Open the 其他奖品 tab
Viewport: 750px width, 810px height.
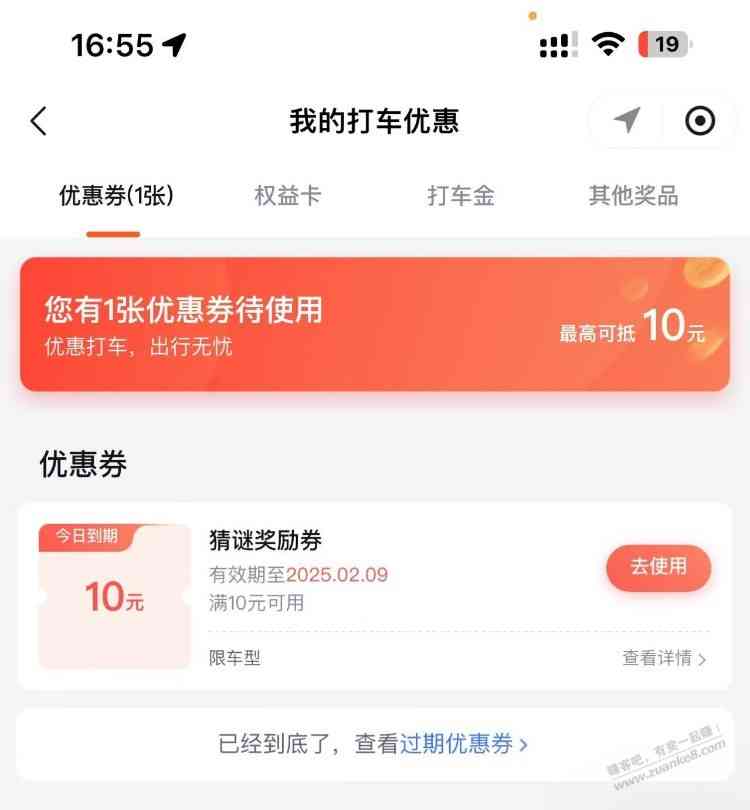(x=633, y=195)
